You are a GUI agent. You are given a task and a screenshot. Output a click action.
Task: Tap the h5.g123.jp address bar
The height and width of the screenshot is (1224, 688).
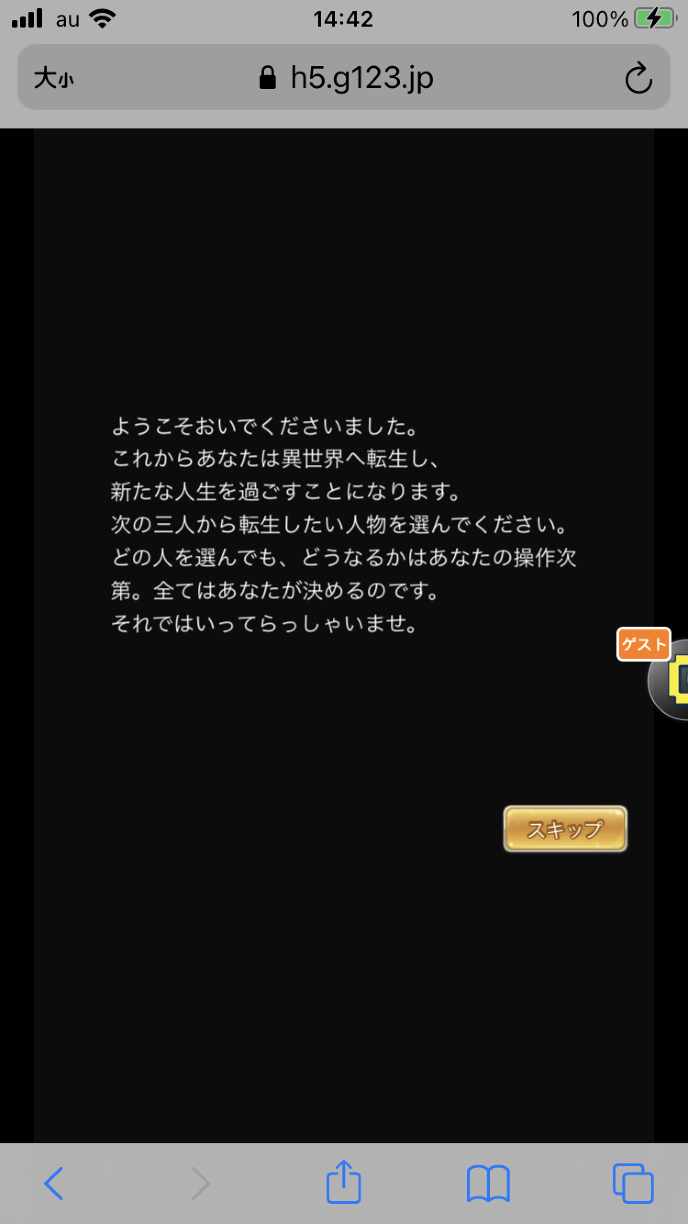345,78
